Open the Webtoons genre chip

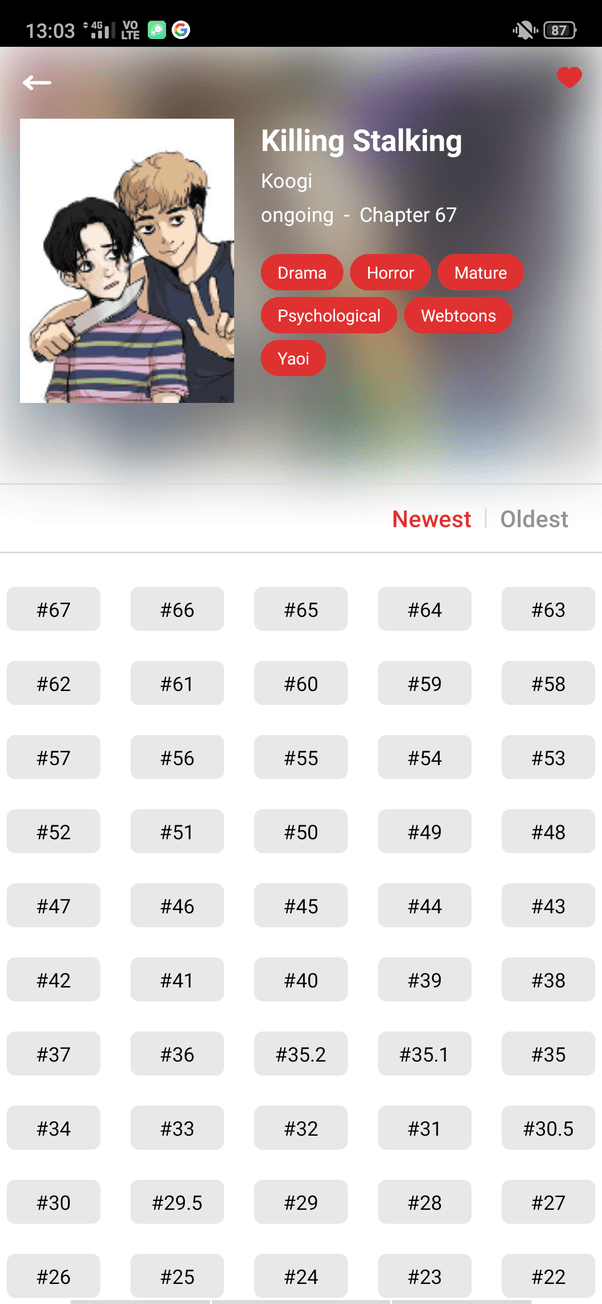458,316
